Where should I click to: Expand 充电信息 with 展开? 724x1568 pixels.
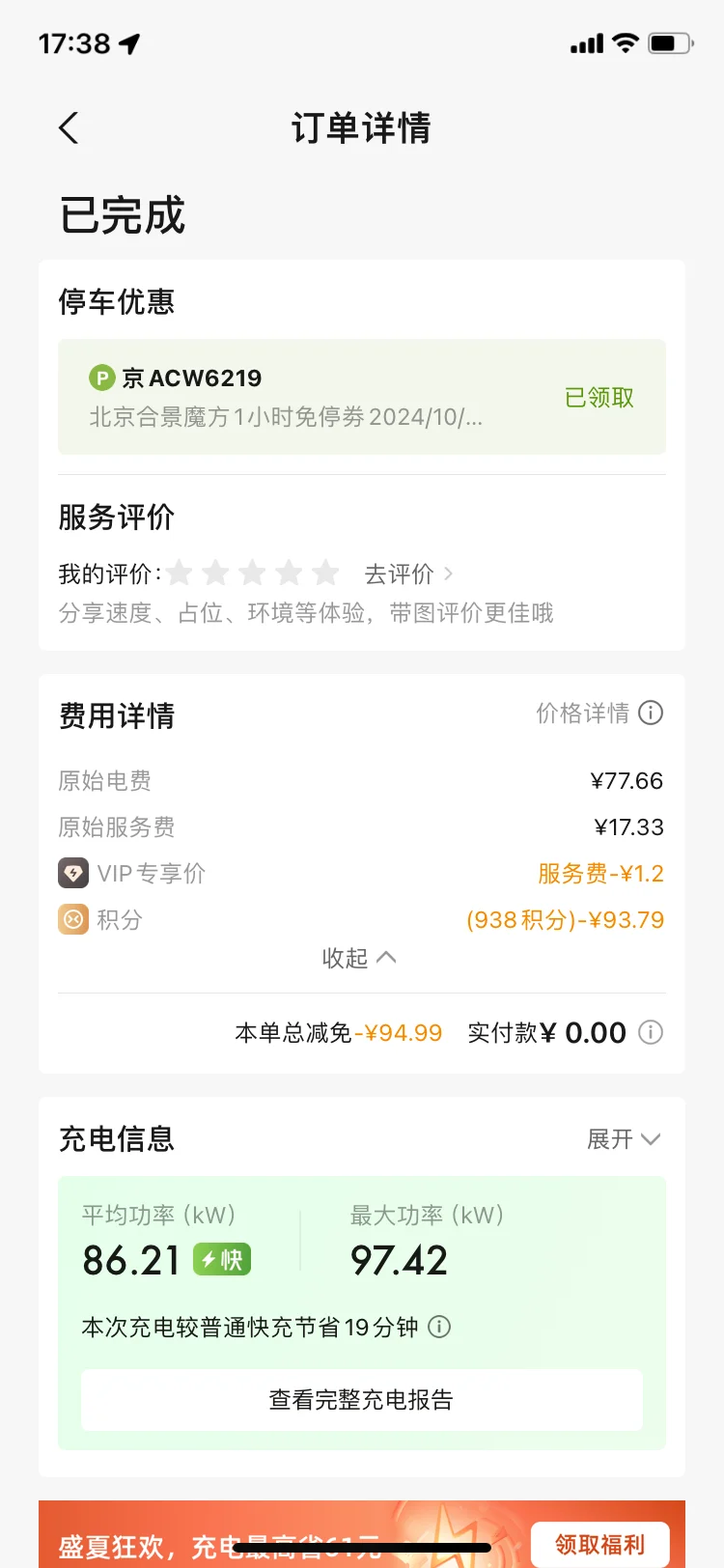point(624,1139)
